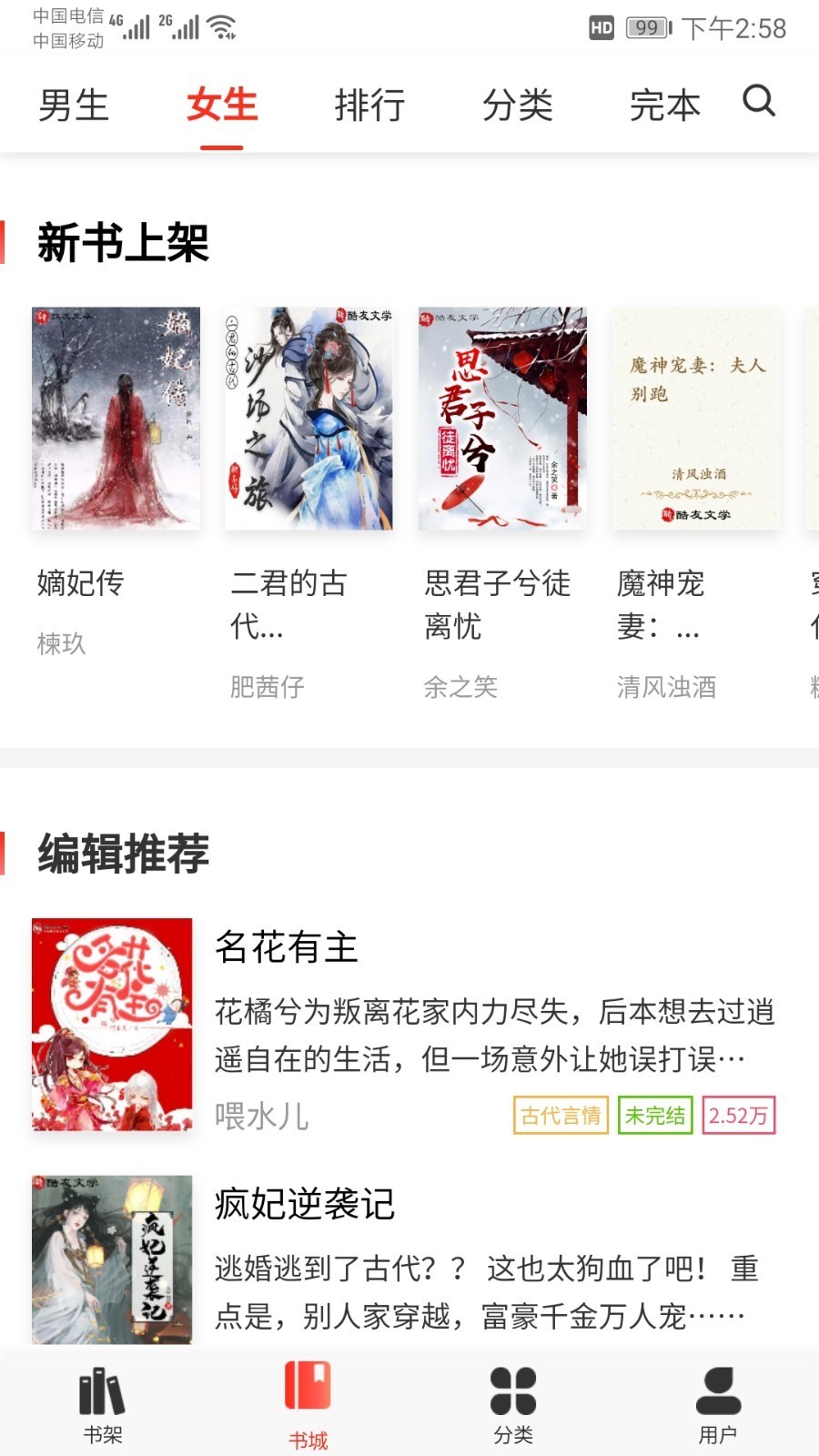Viewport: 819px width, 1456px height.
Task: Select the 女生 tab
Action: [222, 106]
